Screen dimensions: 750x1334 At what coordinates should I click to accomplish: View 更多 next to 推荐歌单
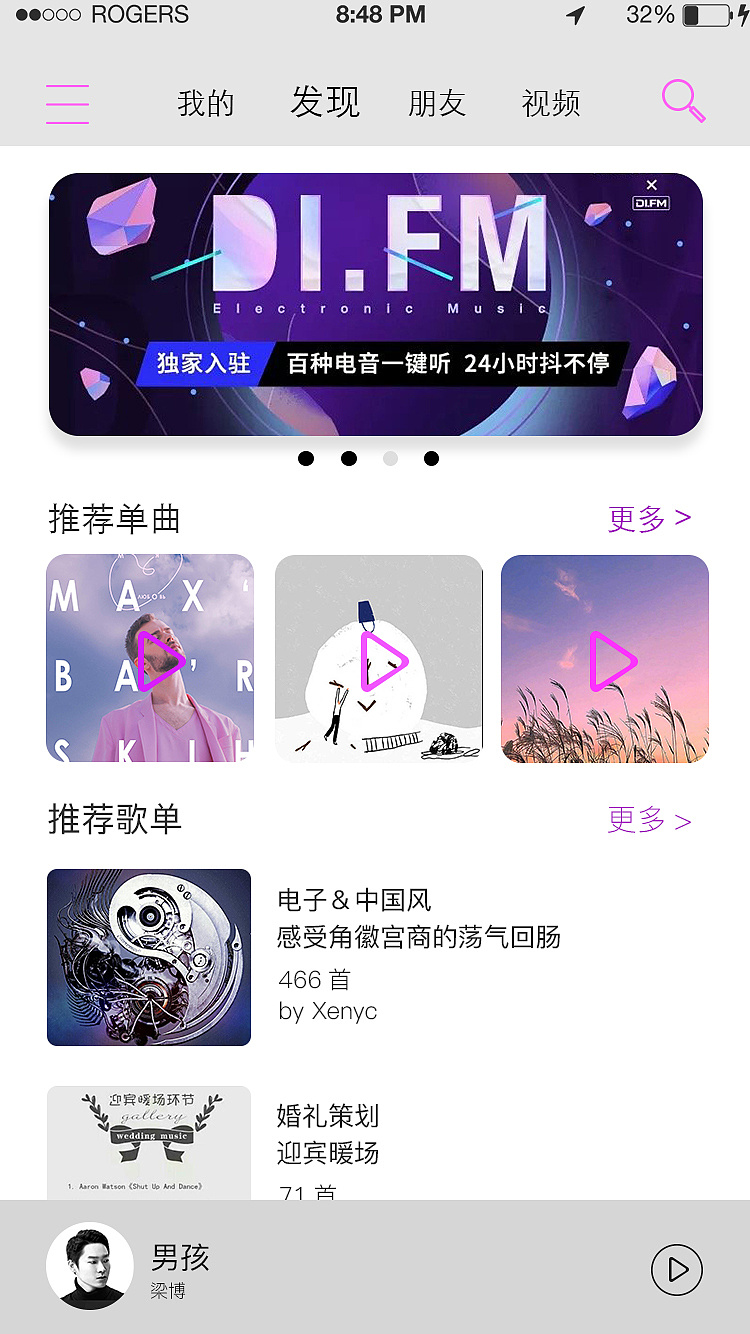(x=649, y=821)
